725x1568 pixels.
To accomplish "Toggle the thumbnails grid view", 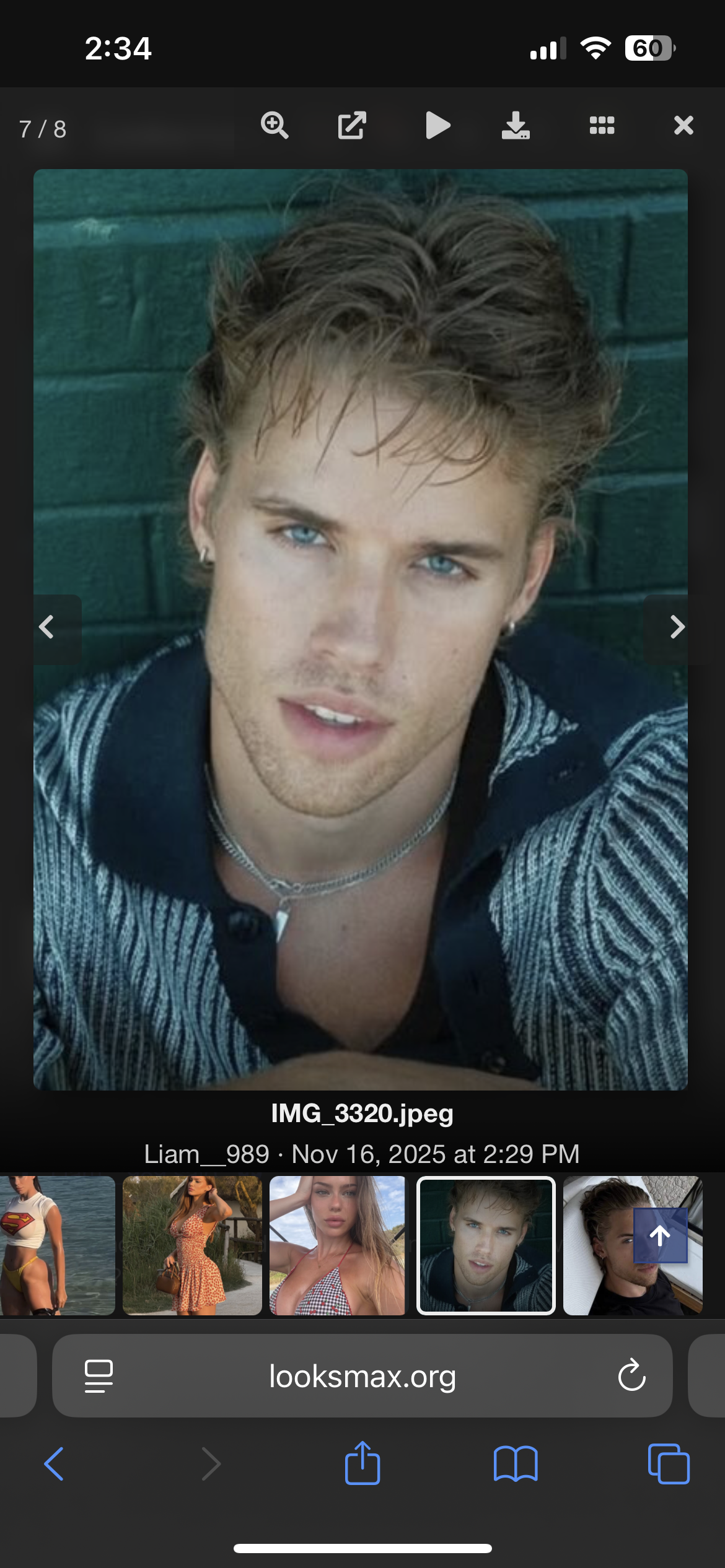I will coord(602,126).
